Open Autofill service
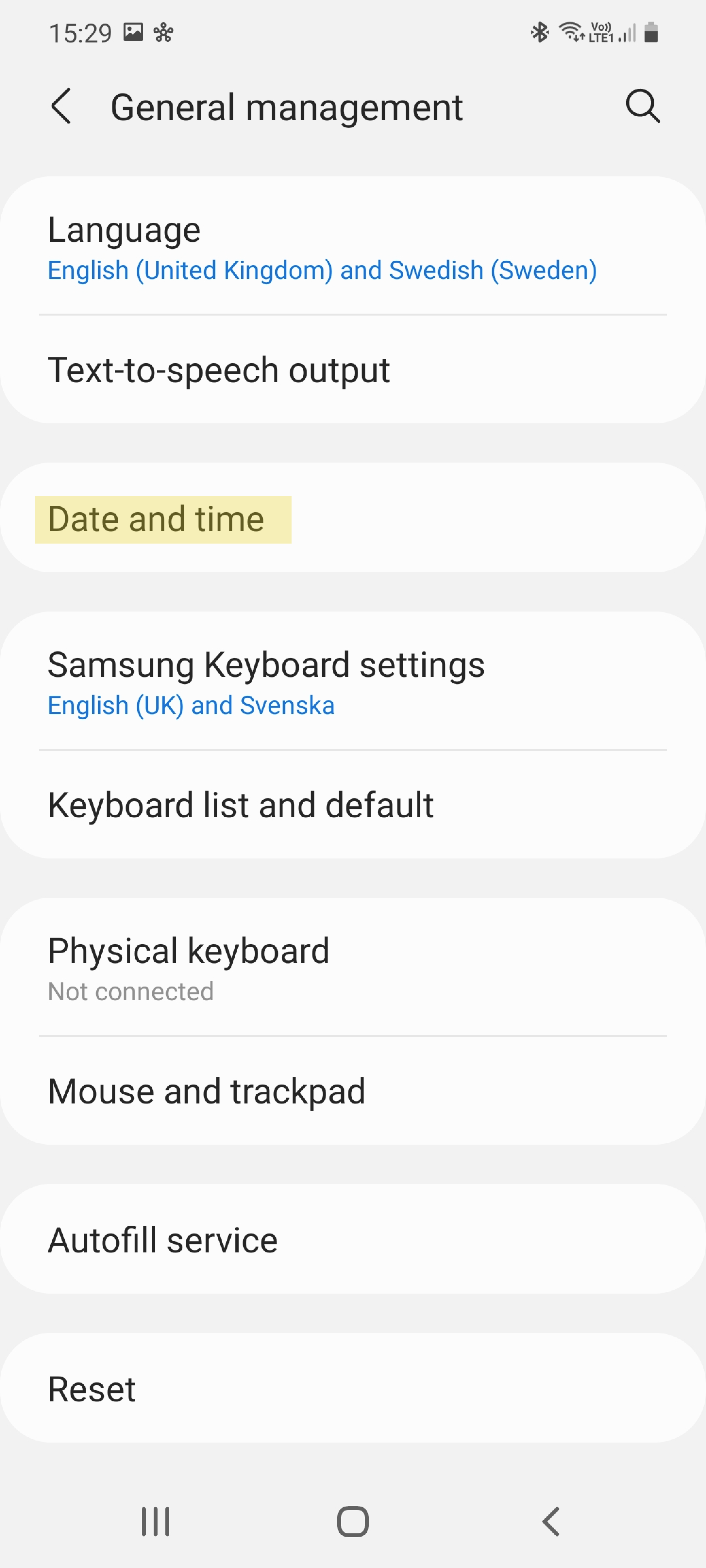 click(353, 1239)
